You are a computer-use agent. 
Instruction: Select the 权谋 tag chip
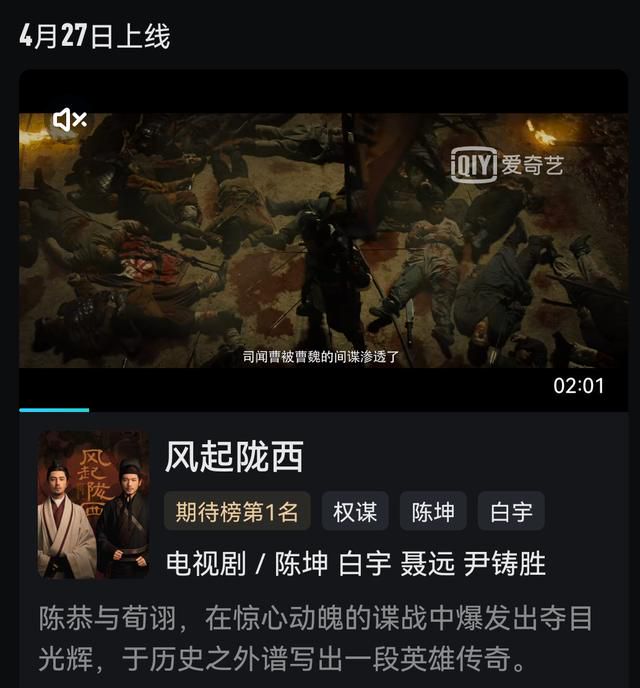355,512
